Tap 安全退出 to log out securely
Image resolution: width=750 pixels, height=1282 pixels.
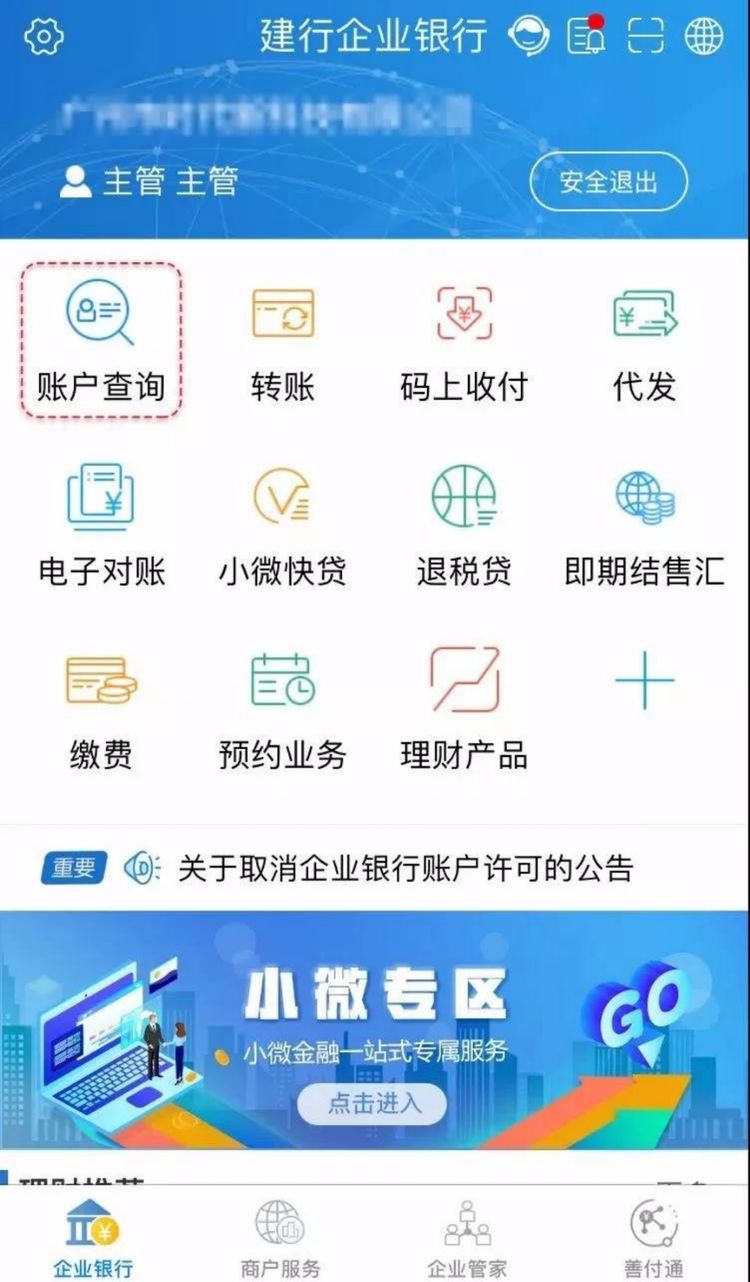point(607,182)
